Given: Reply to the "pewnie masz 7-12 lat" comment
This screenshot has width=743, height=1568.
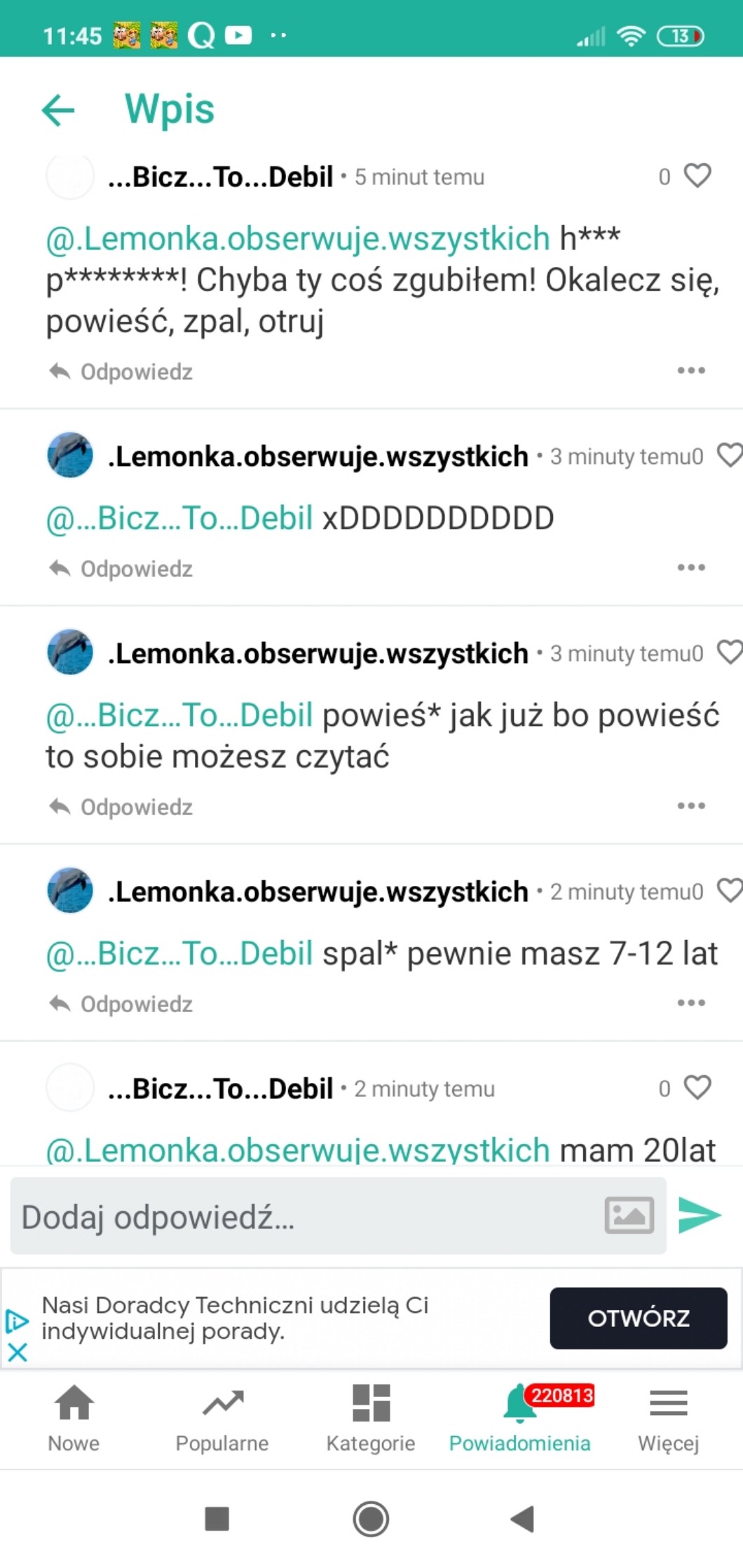Looking at the screenshot, I should click(121, 1004).
